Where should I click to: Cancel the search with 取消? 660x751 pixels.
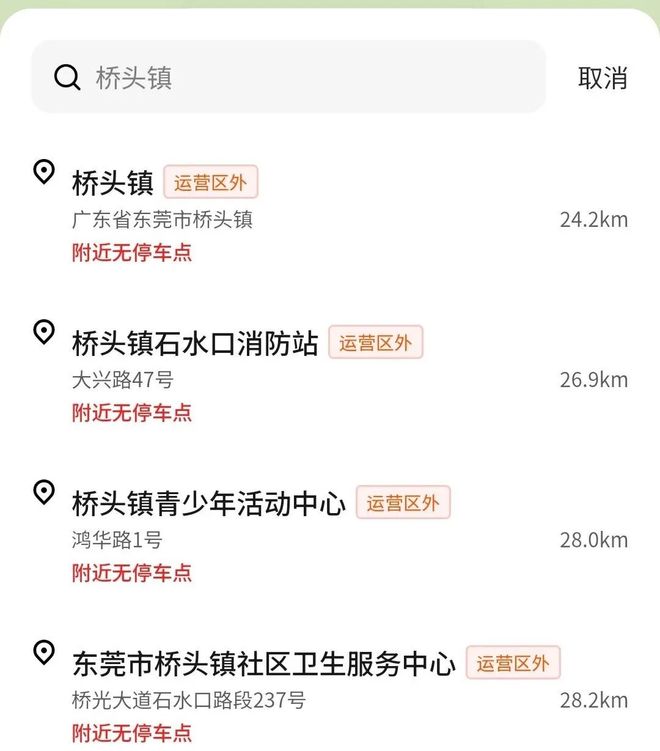(x=602, y=78)
